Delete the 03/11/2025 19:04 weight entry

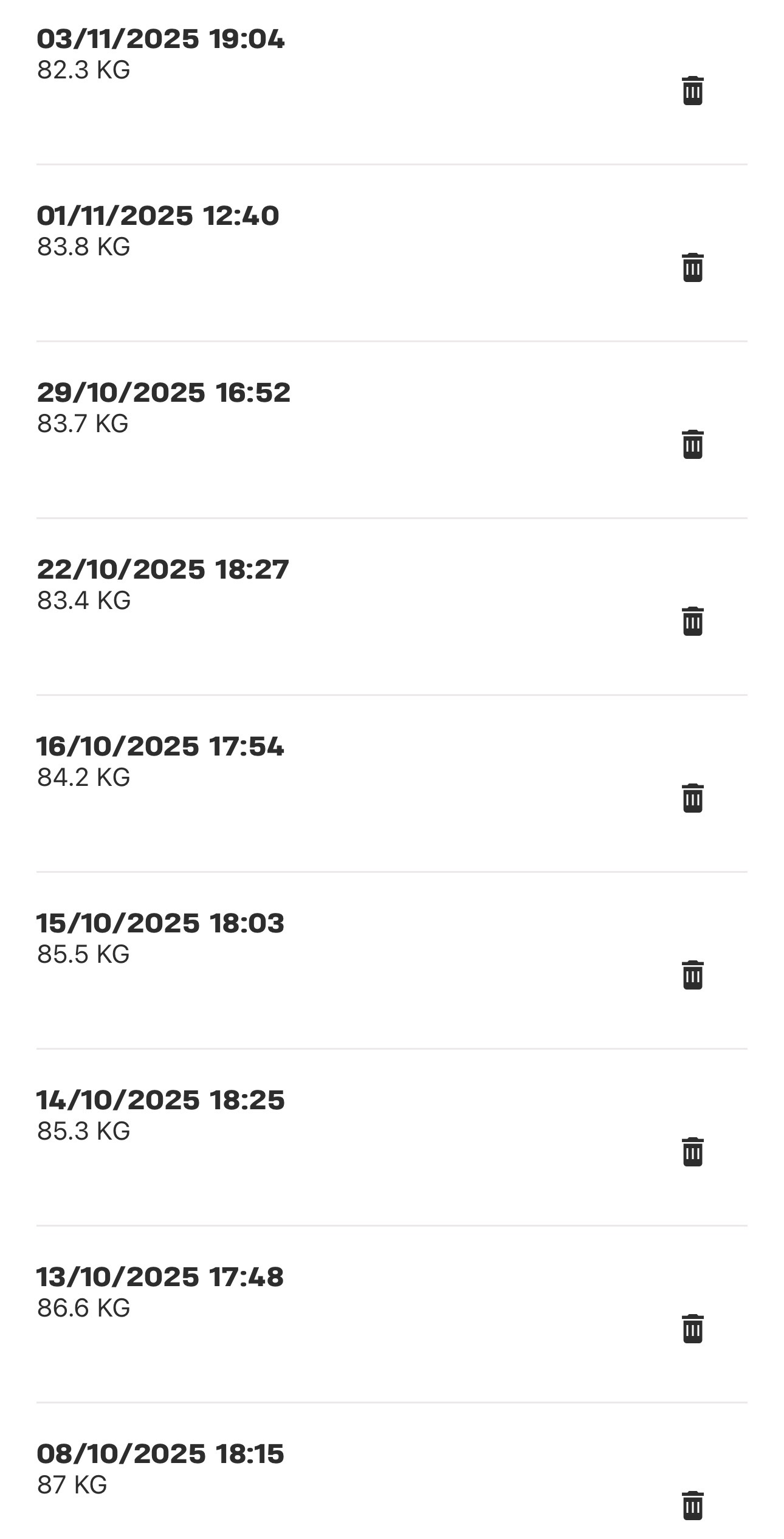coord(692,91)
